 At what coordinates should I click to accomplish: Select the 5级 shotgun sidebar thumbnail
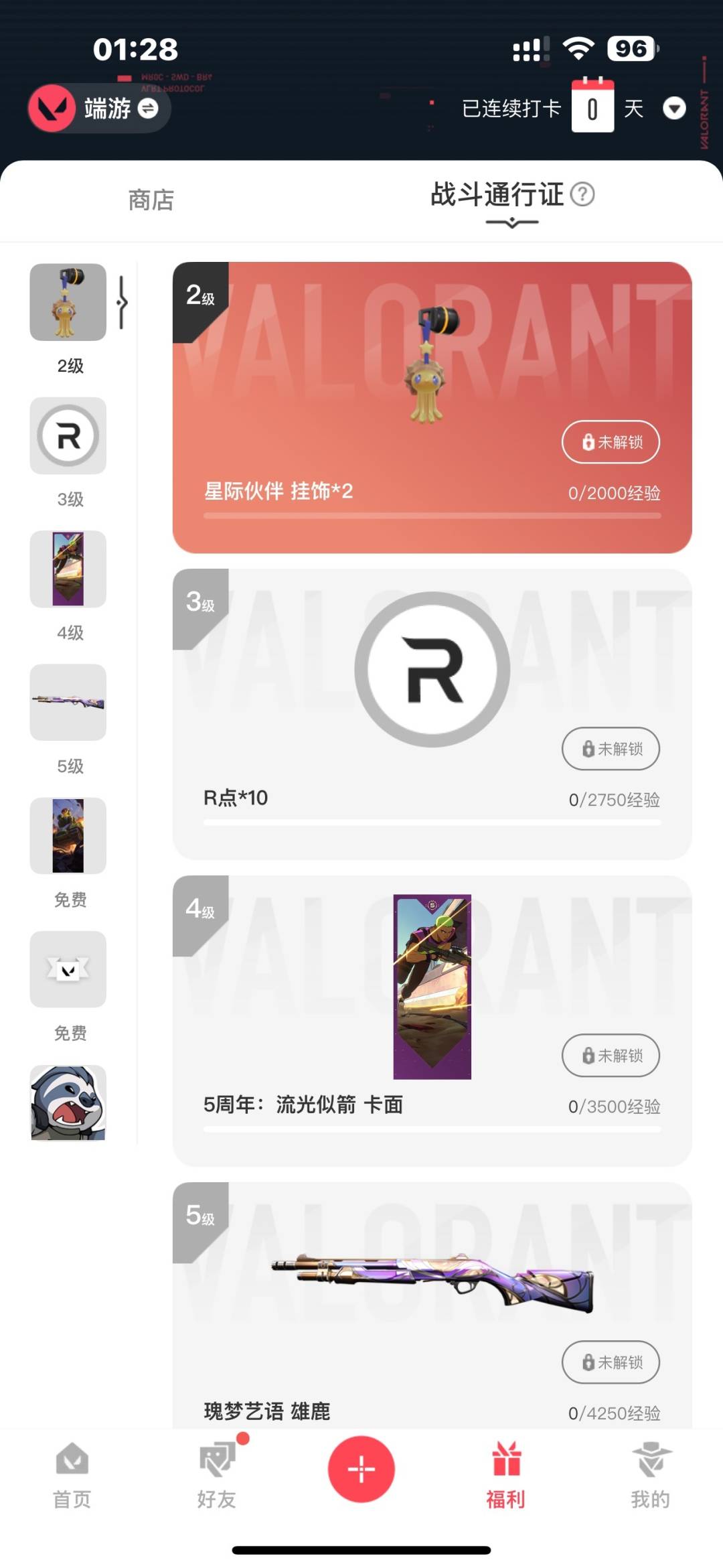tap(68, 703)
